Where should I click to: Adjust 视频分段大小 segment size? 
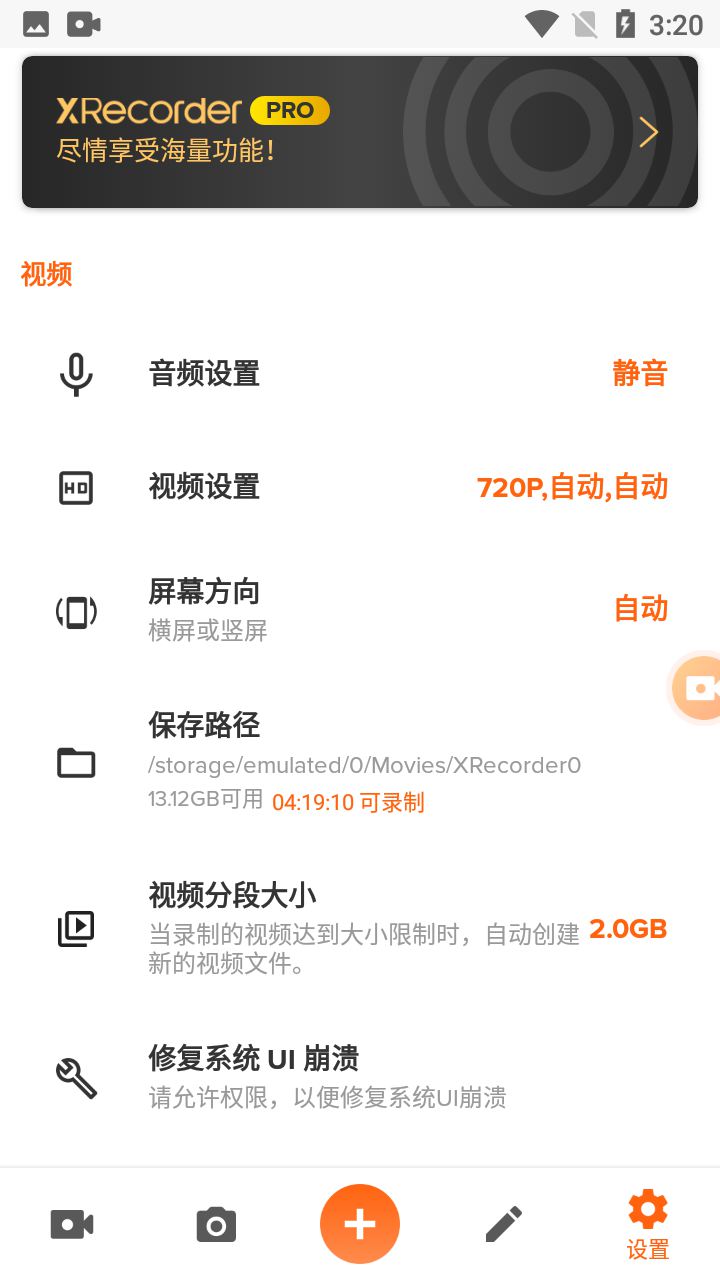[x=360, y=928]
